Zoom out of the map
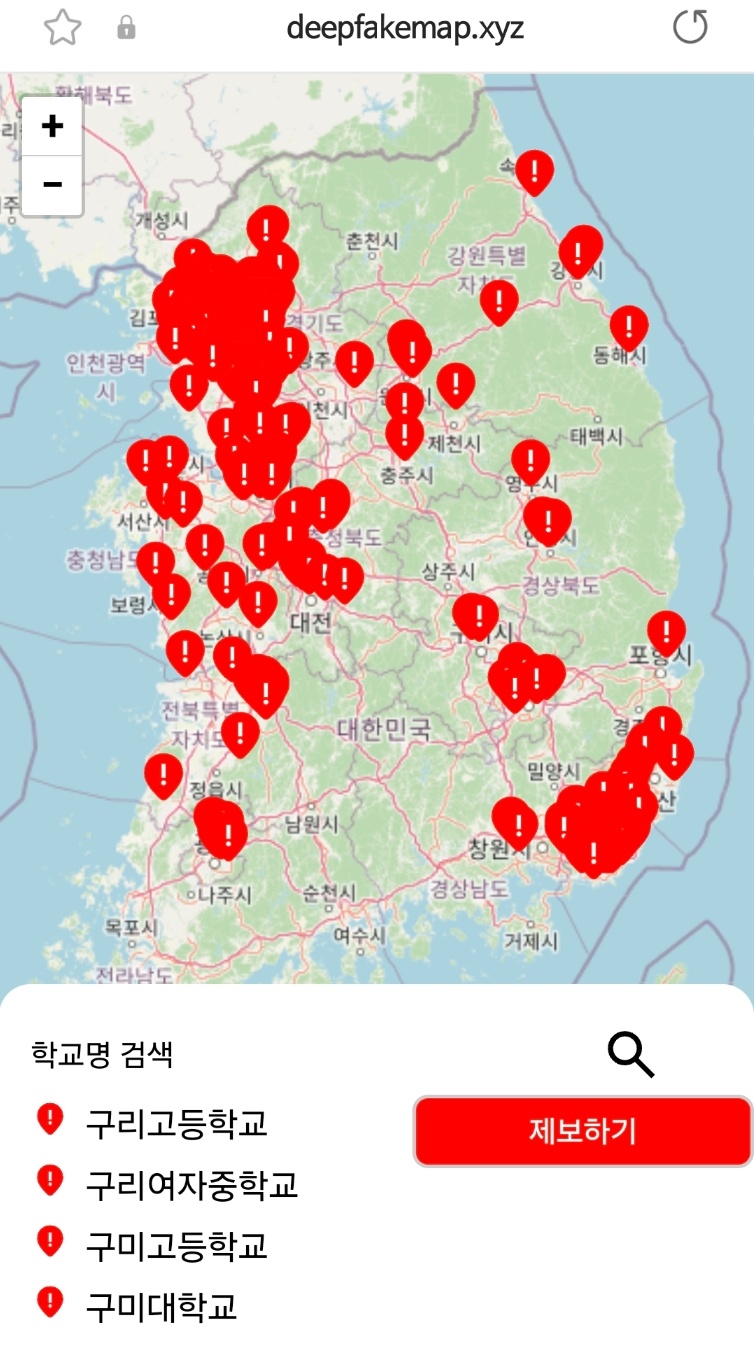Viewport: 754px width, 1355px height. point(52,185)
